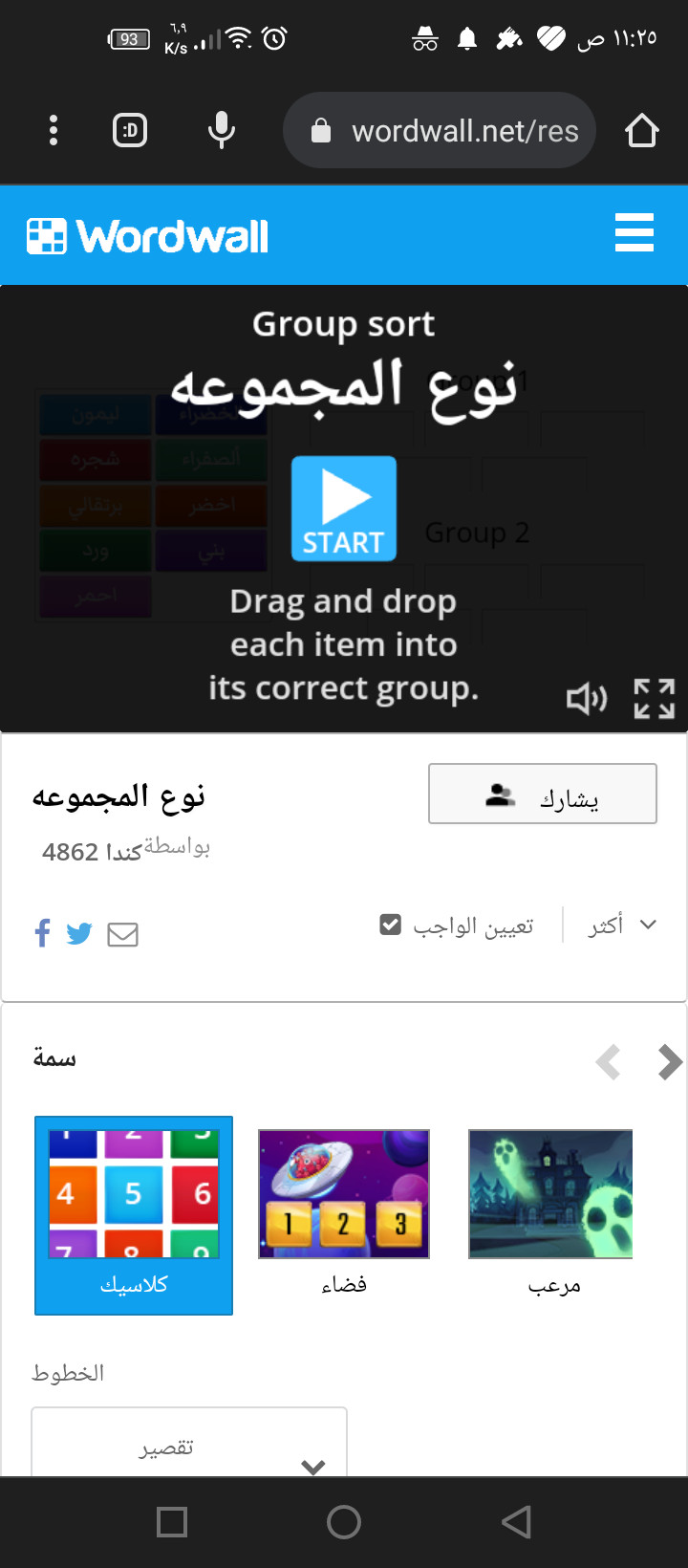
Task: Tap the يشارك share button
Action: pos(542,794)
